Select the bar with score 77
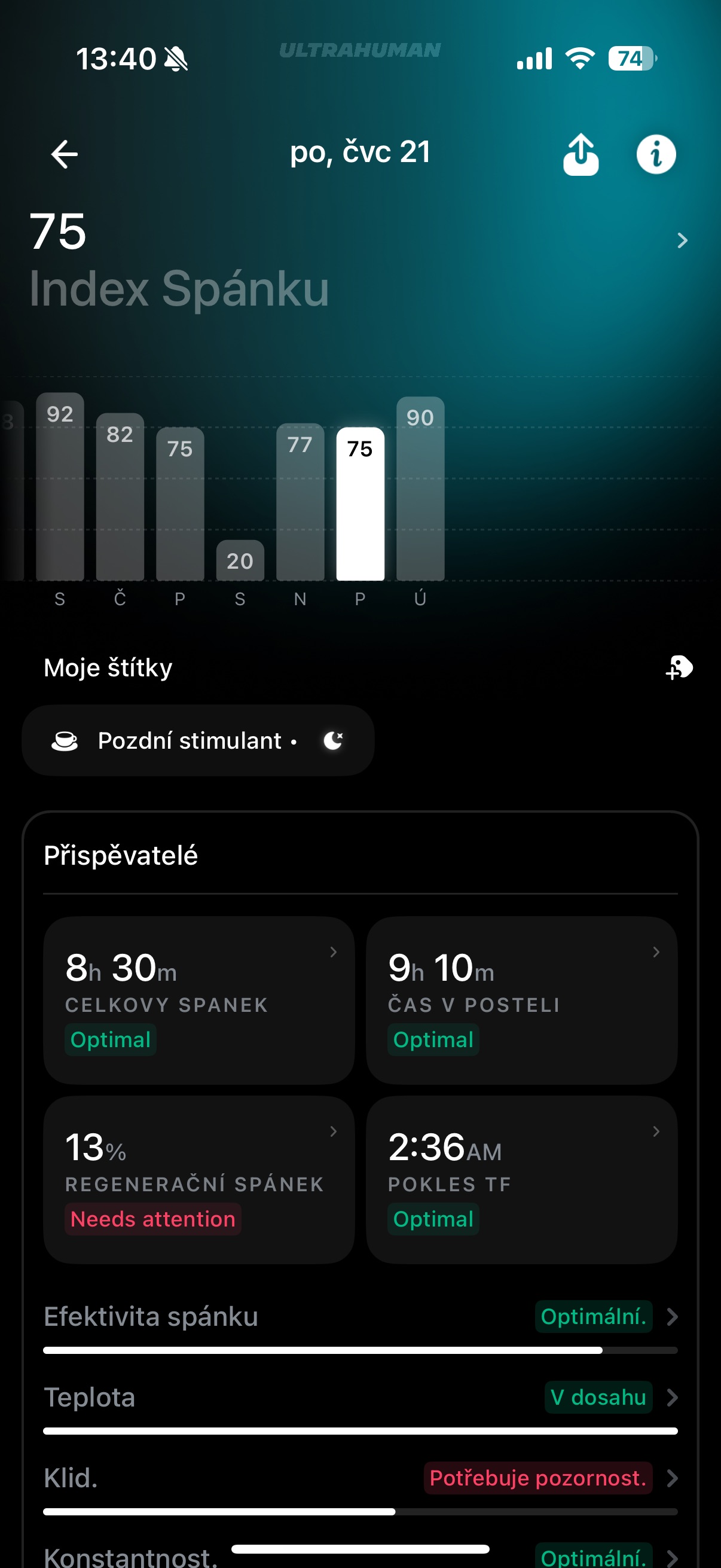The width and height of the screenshot is (721, 1568). 300,502
